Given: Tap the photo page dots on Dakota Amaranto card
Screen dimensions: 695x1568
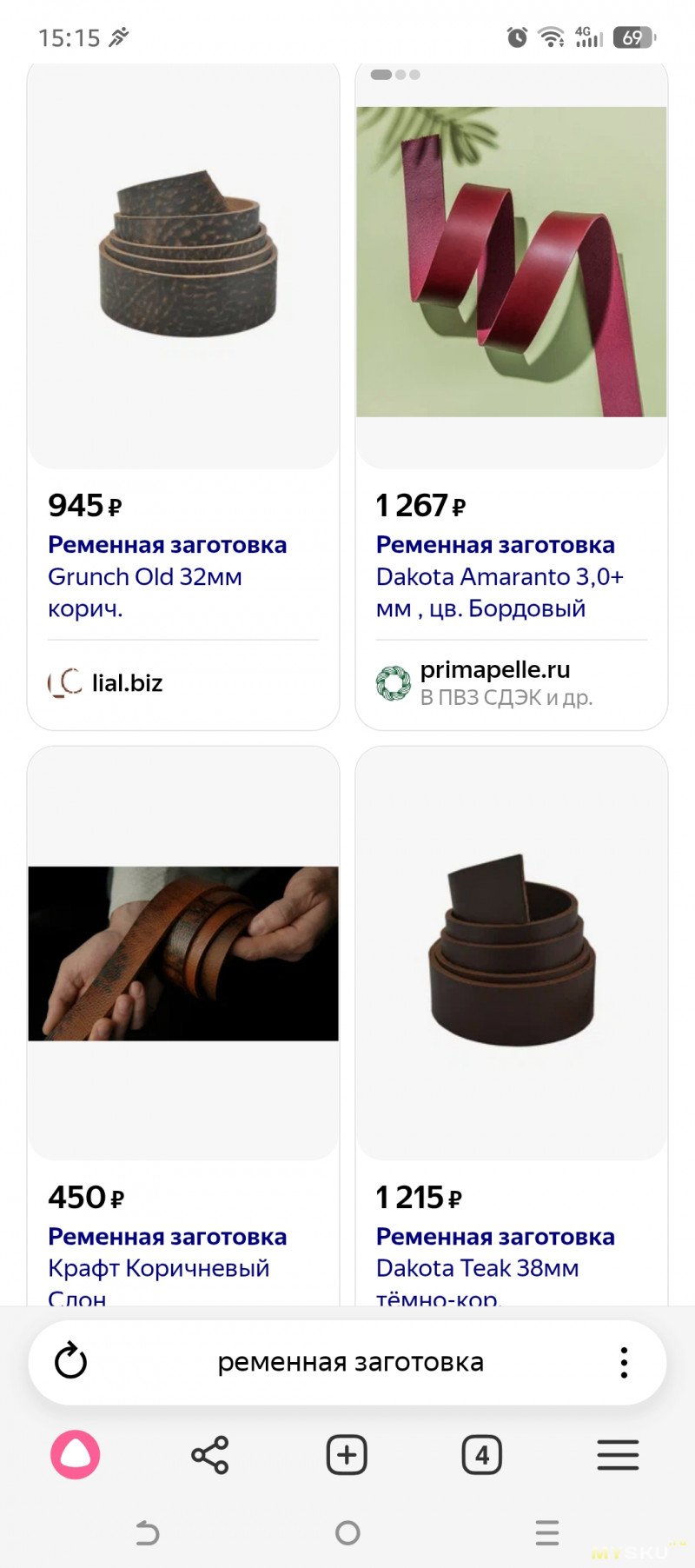Looking at the screenshot, I should coord(395,75).
